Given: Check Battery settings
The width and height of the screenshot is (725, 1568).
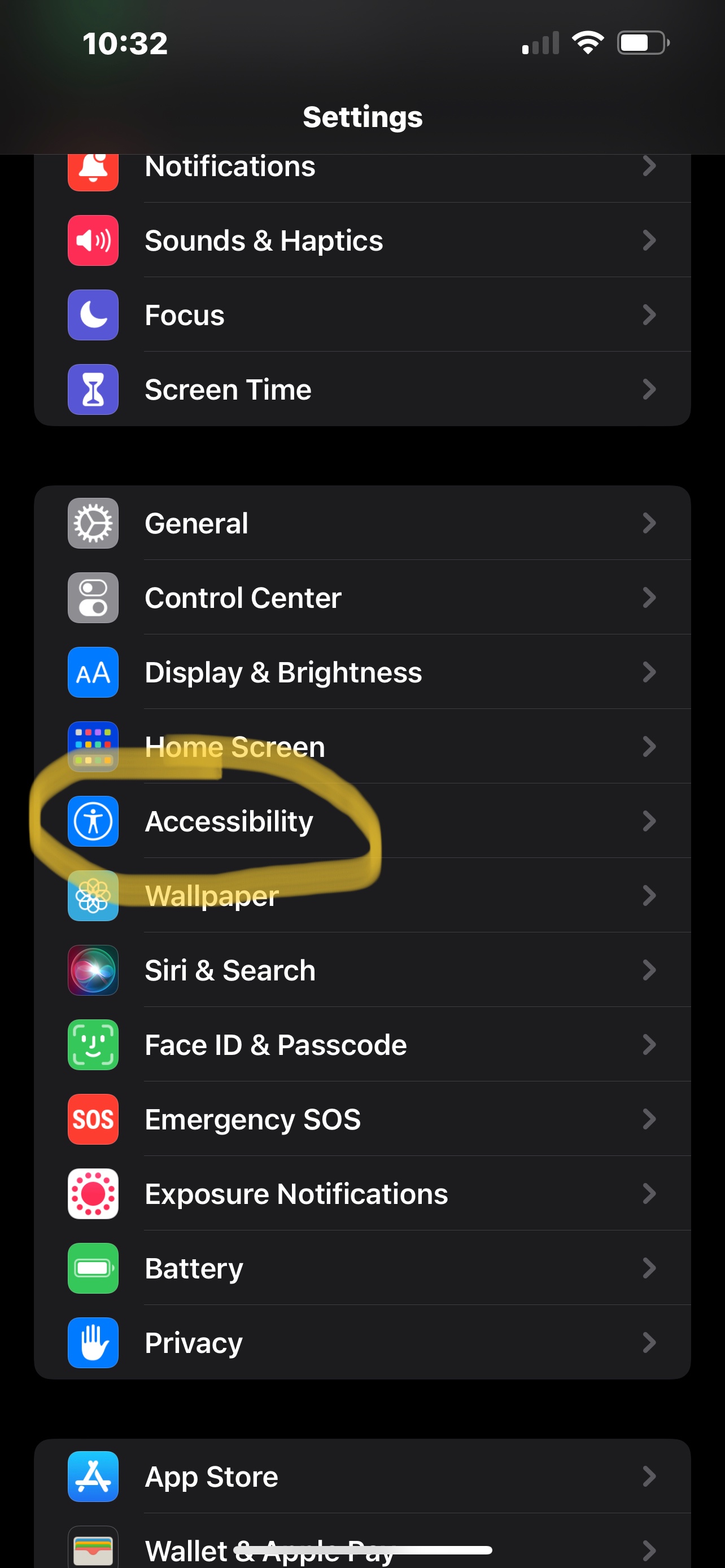Looking at the screenshot, I should click(361, 1268).
